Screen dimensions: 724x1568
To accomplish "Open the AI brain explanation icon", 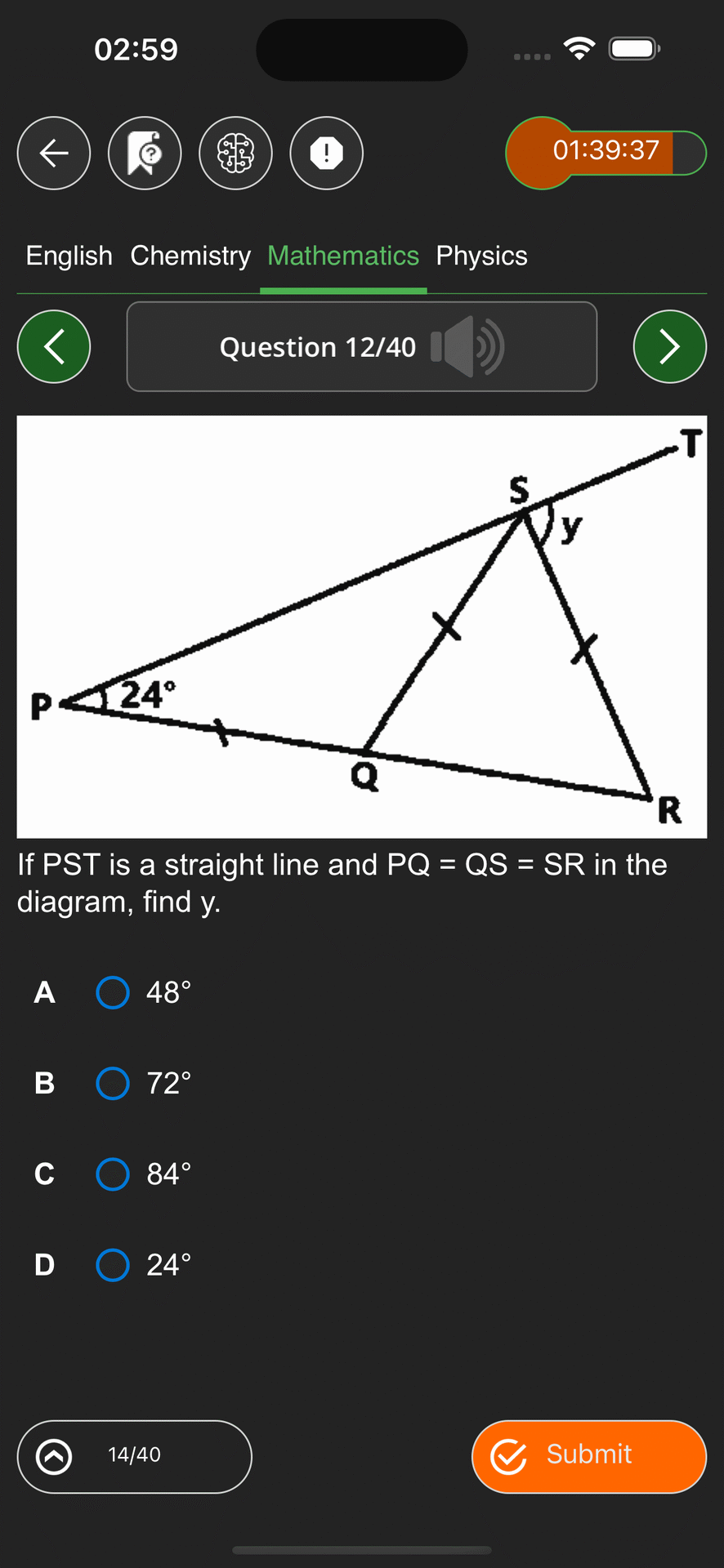I will pyautogui.click(x=235, y=153).
